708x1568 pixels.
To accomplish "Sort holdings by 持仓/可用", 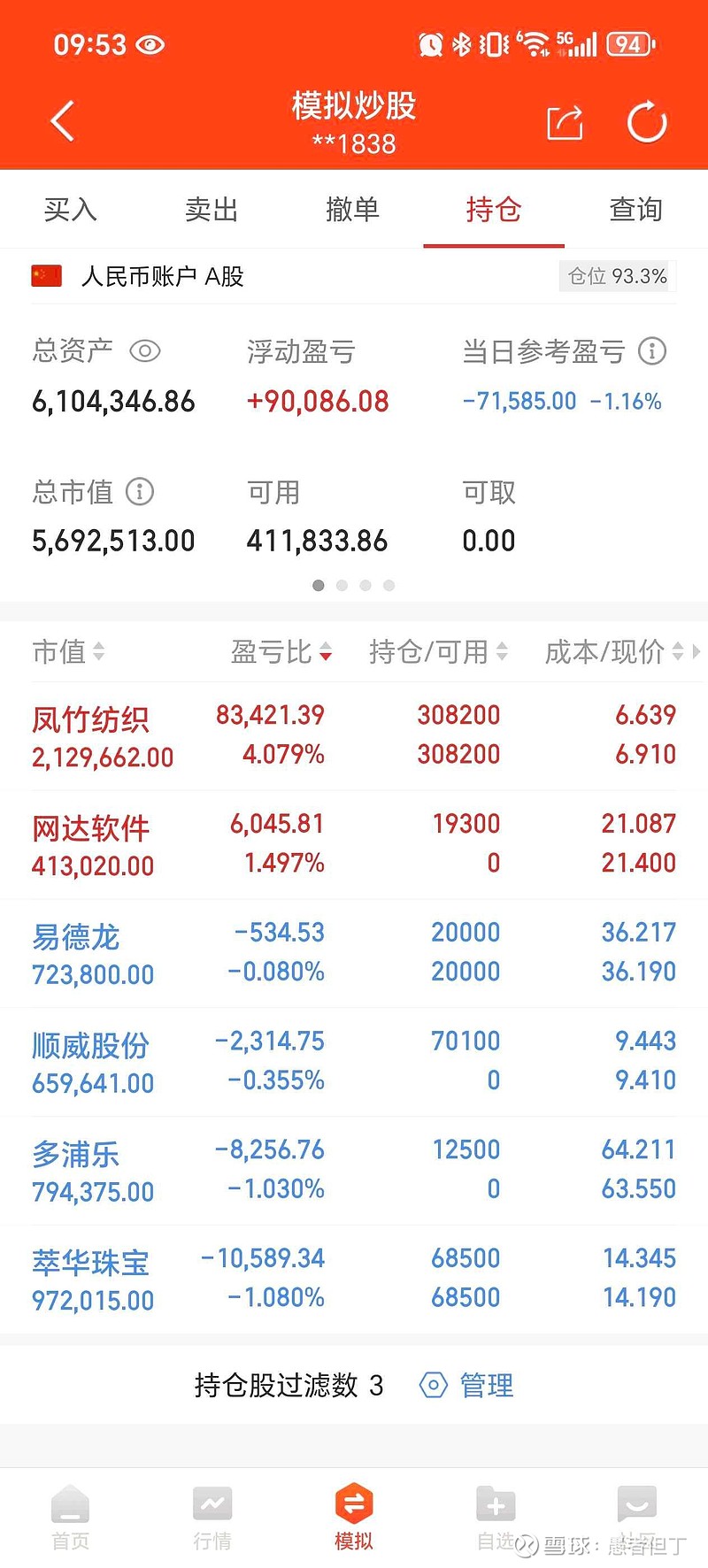I will pyautogui.click(x=438, y=652).
